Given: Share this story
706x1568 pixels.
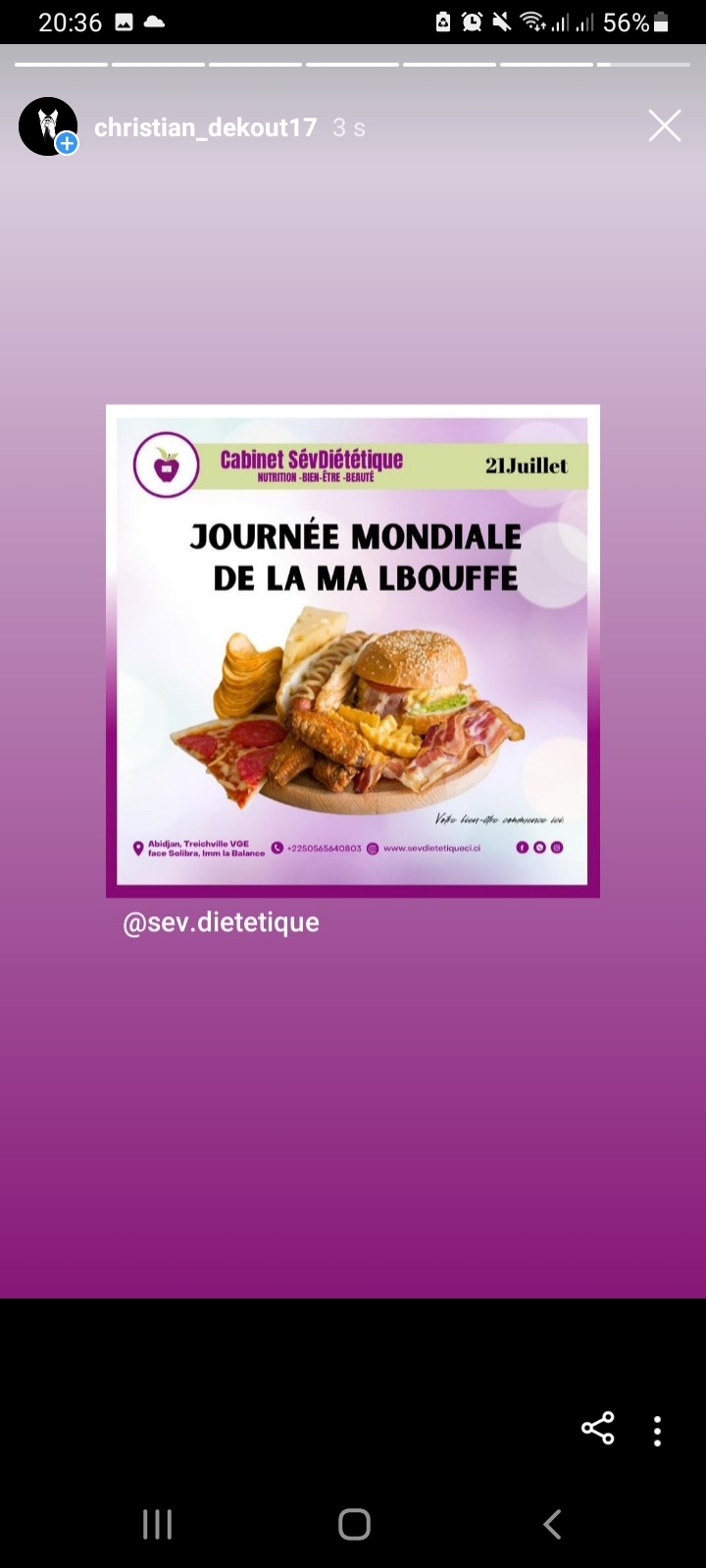Looking at the screenshot, I should click(597, 1428).
